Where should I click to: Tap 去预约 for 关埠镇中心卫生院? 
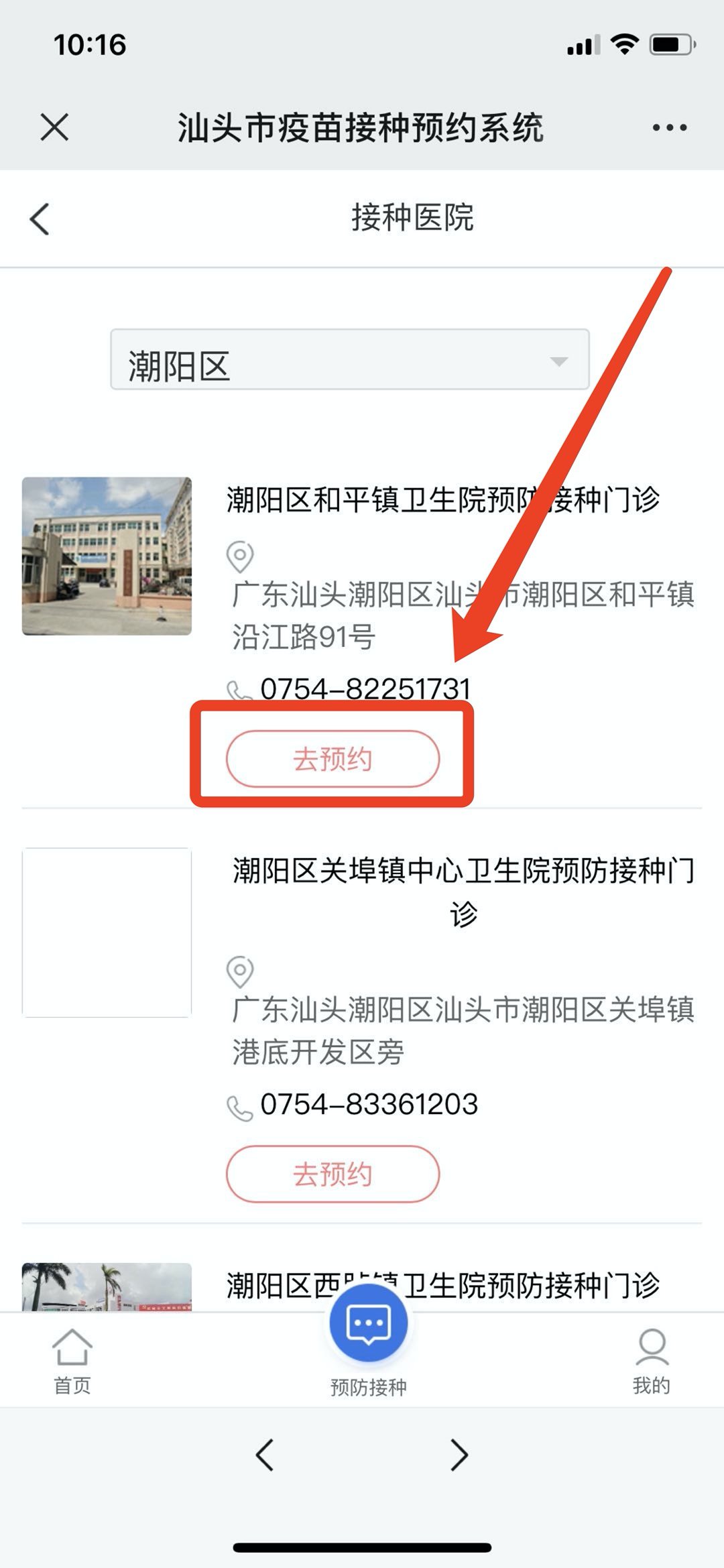point(333,1174)
